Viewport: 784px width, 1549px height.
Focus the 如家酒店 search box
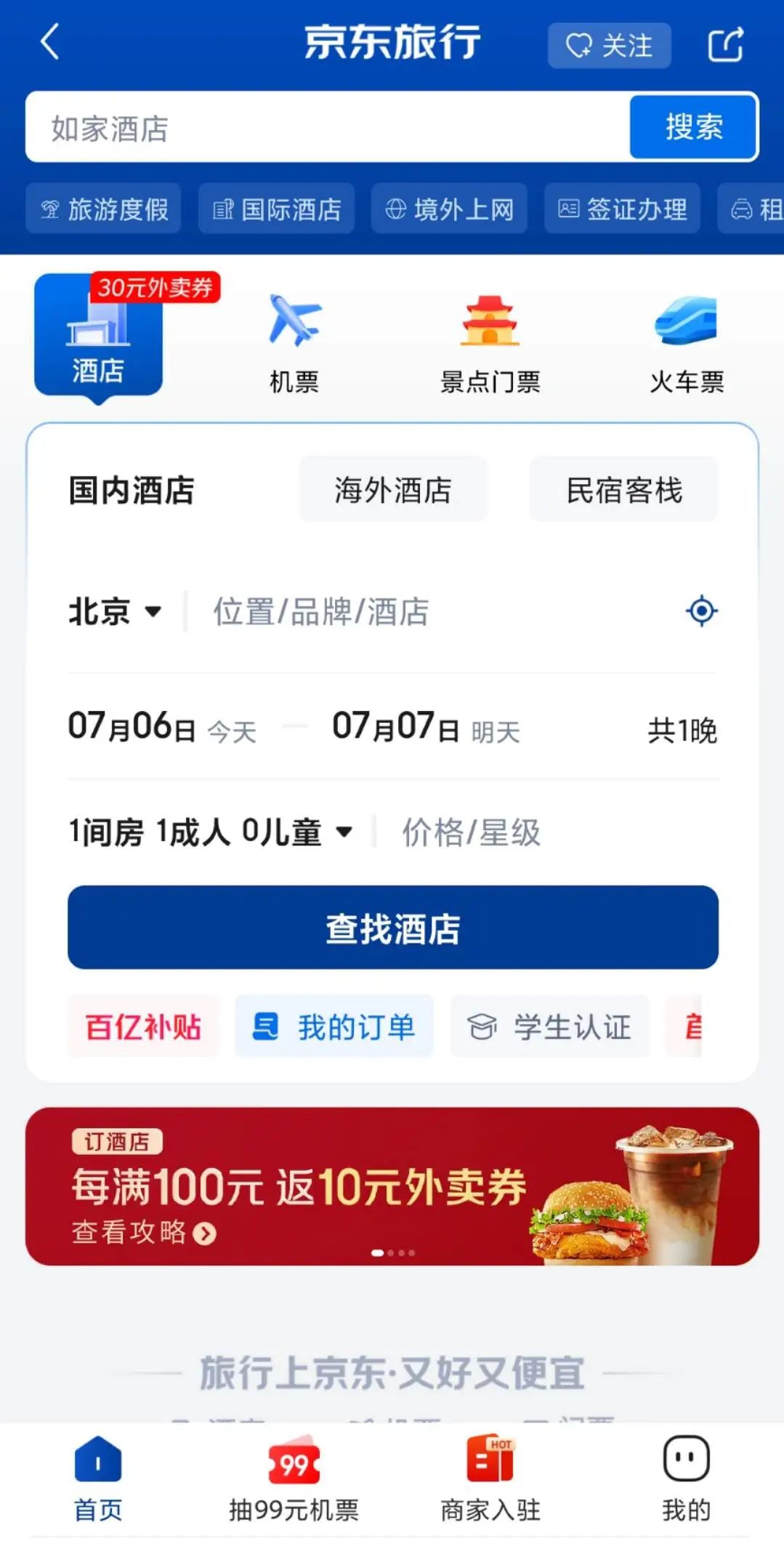point(327,128)
